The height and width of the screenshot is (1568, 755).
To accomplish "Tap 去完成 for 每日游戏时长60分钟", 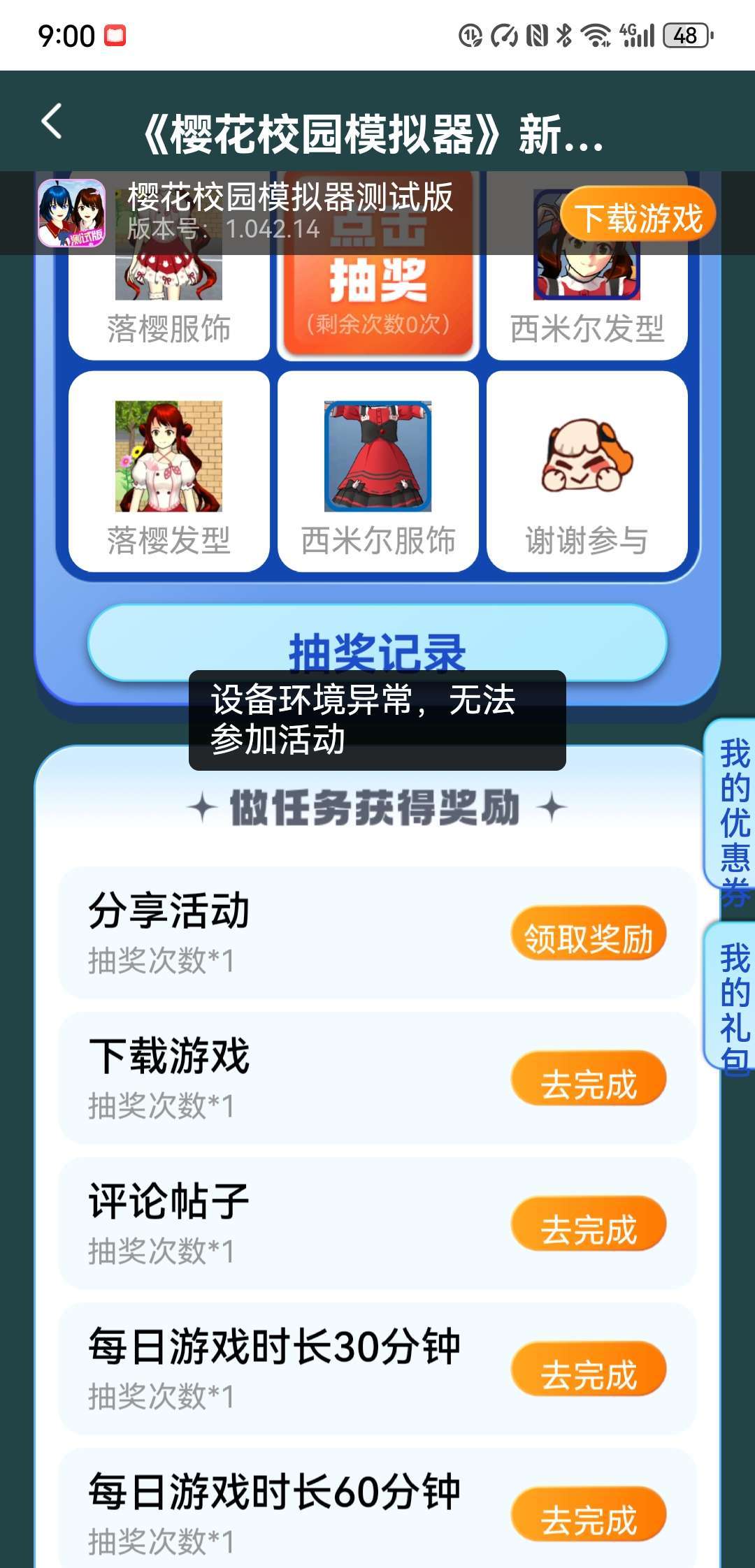I will 588,1518.
